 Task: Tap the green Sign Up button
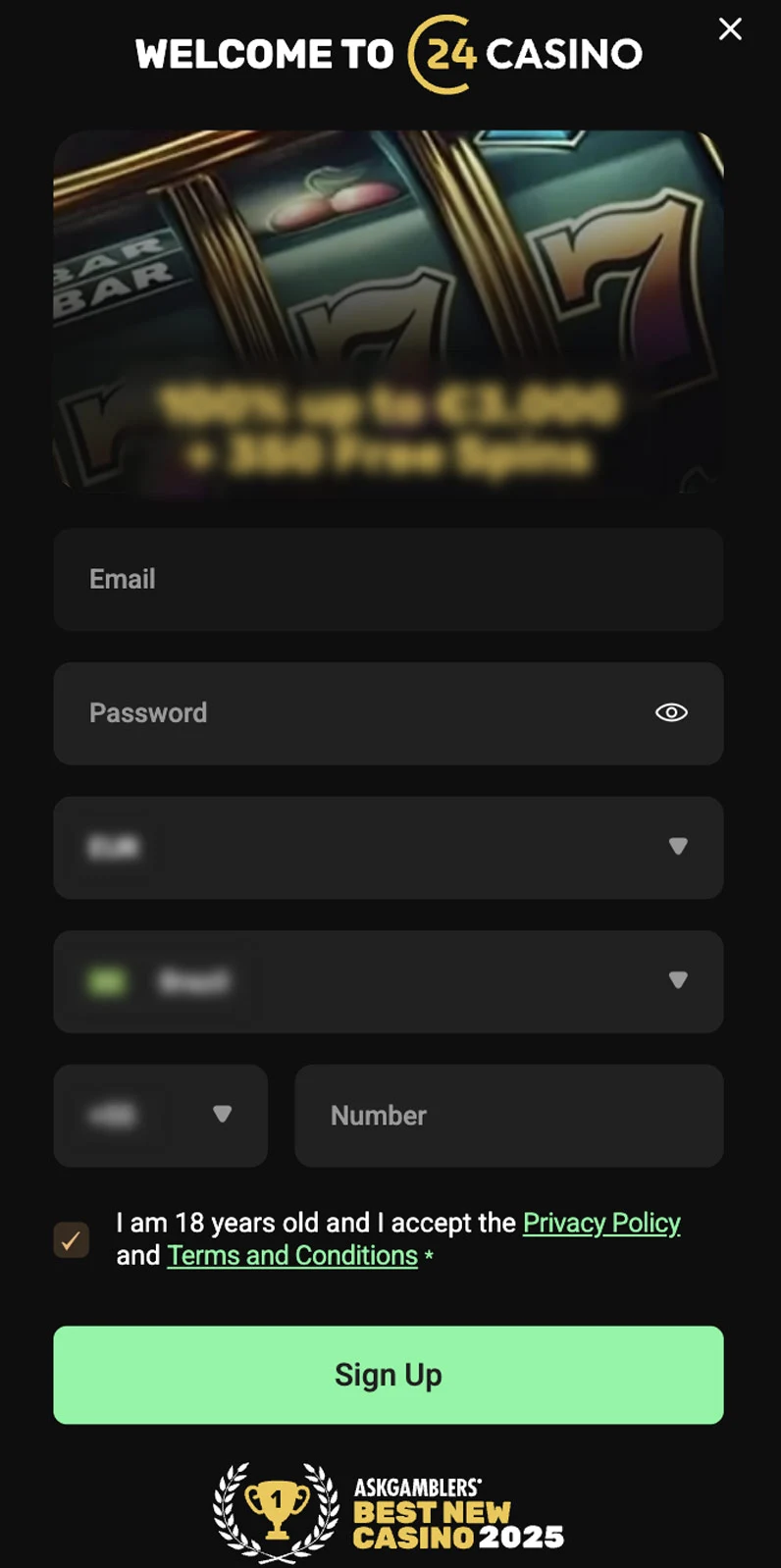[x=389, y=1375]
